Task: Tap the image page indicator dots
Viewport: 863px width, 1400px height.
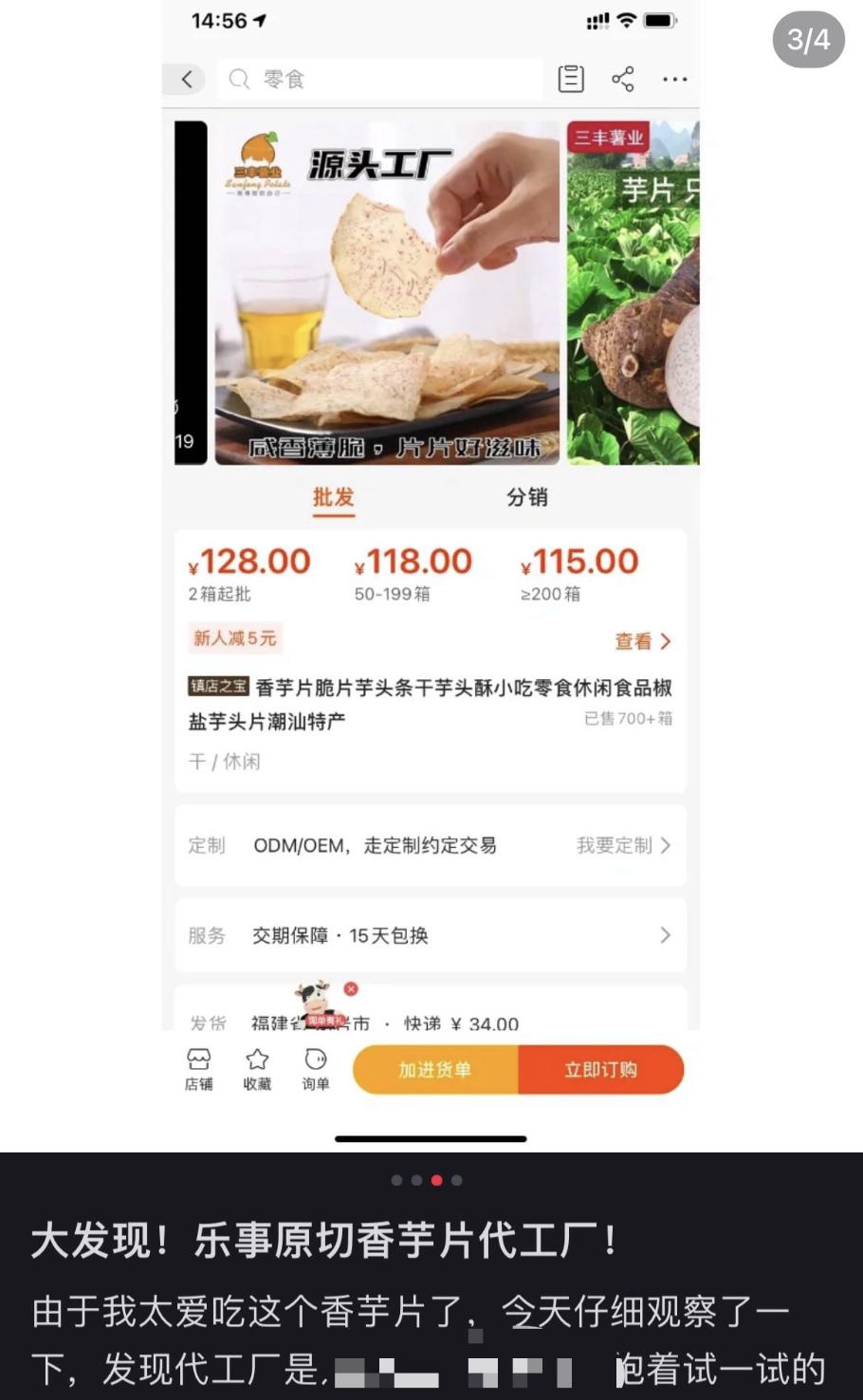Action: [x=427, y=1180]
